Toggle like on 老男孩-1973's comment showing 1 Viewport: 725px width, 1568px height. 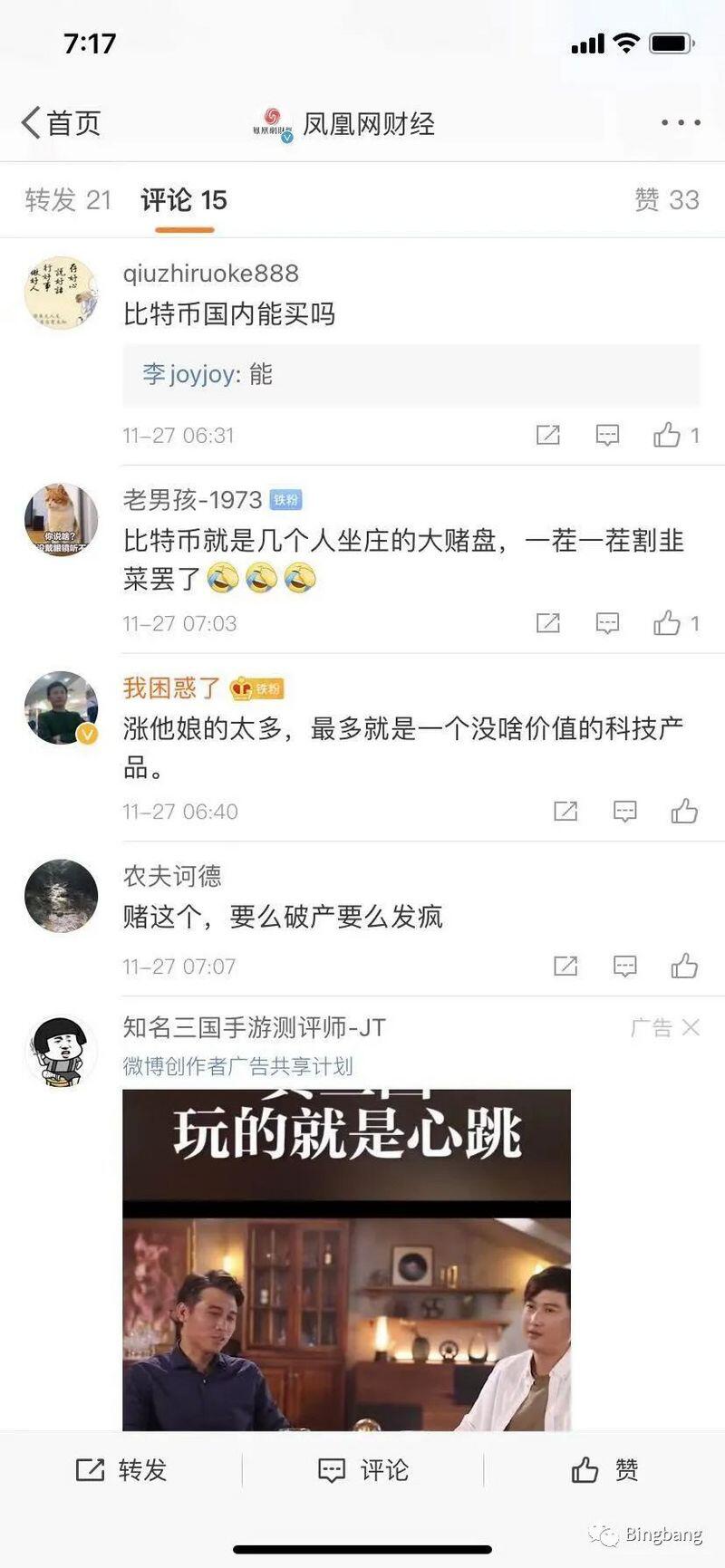point(669,623)
